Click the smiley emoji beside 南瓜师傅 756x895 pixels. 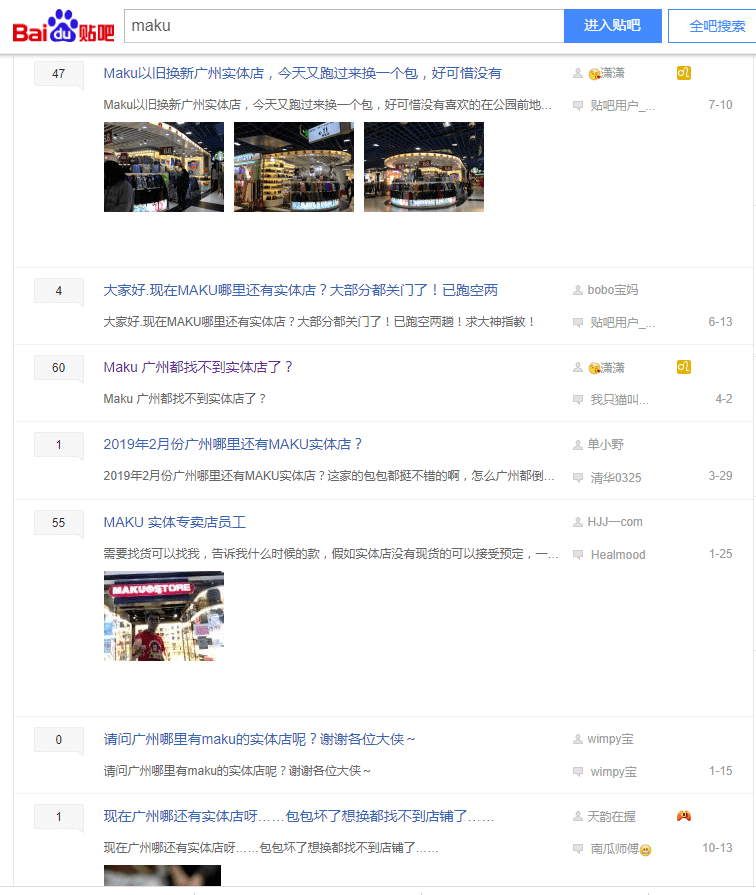pyautogui.click(x=649, y=850)
